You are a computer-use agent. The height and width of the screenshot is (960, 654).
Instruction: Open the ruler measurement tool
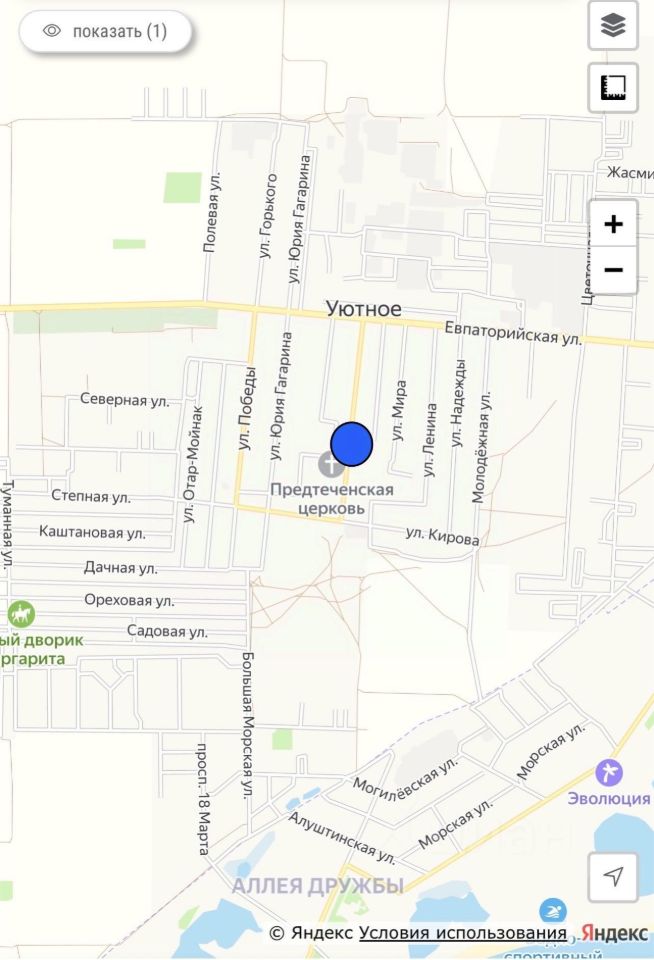click(613, 88)
